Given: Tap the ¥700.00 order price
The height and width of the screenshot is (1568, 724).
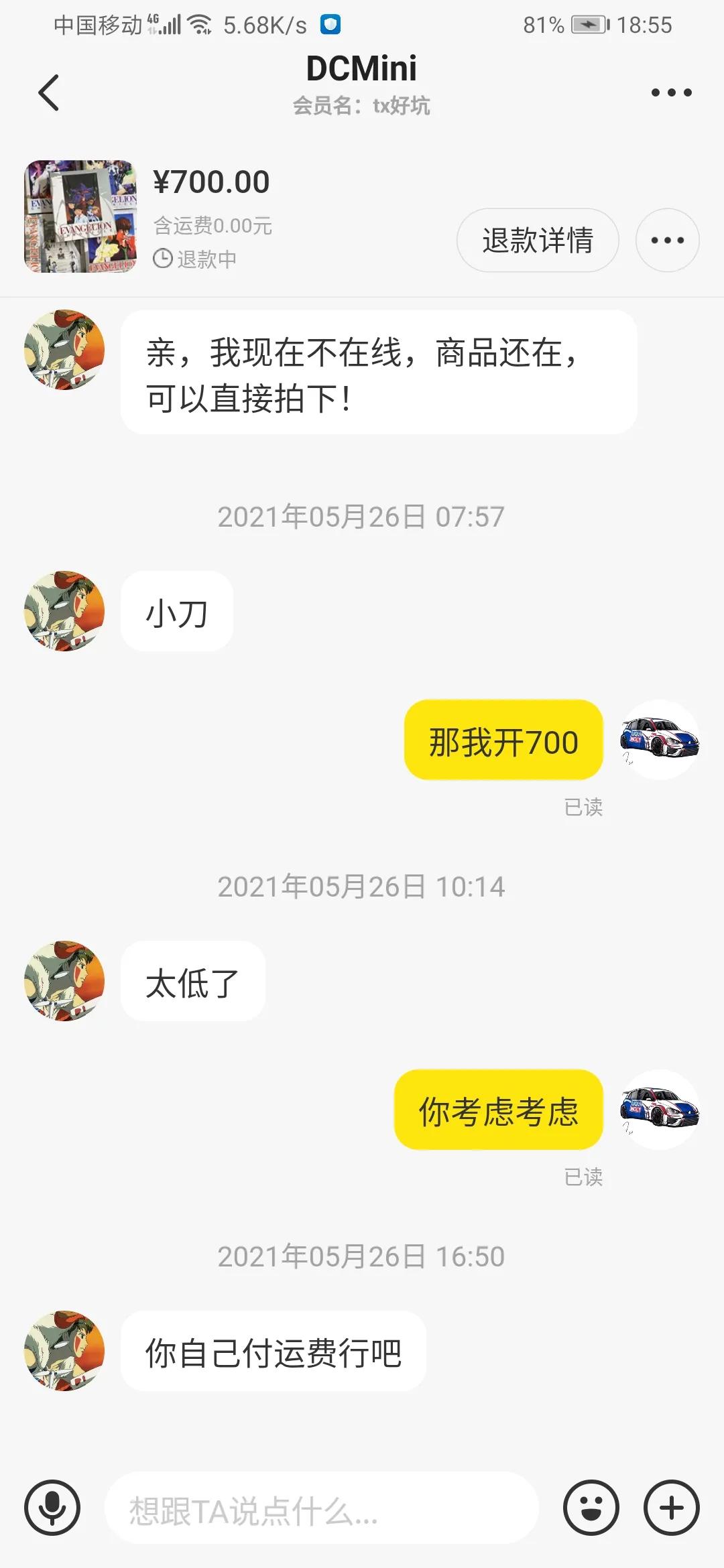Looking at the screenshot, I should [213, 181].
